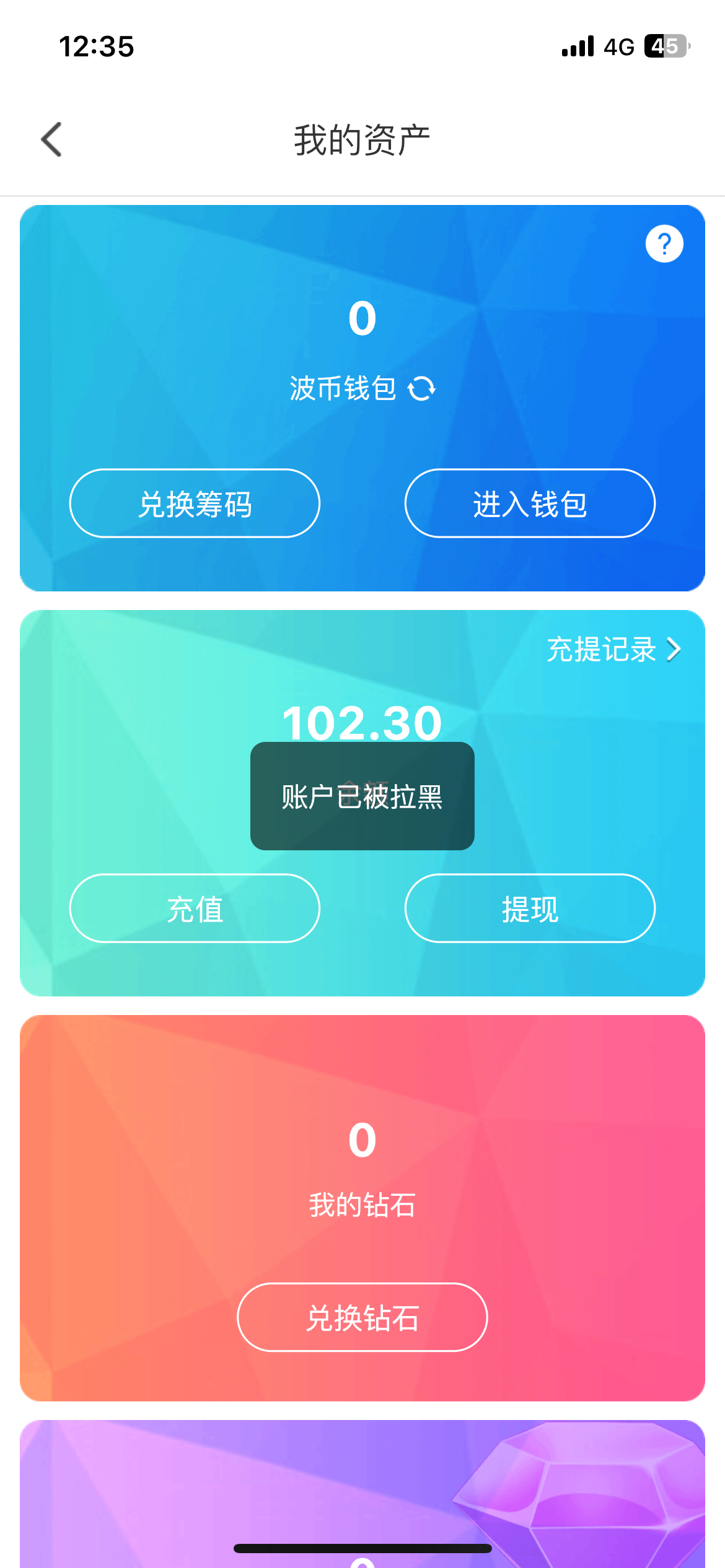Start a recharge by tapping 充值
This screenshot has width=725, height=1568.
click(x=195, y=908)
